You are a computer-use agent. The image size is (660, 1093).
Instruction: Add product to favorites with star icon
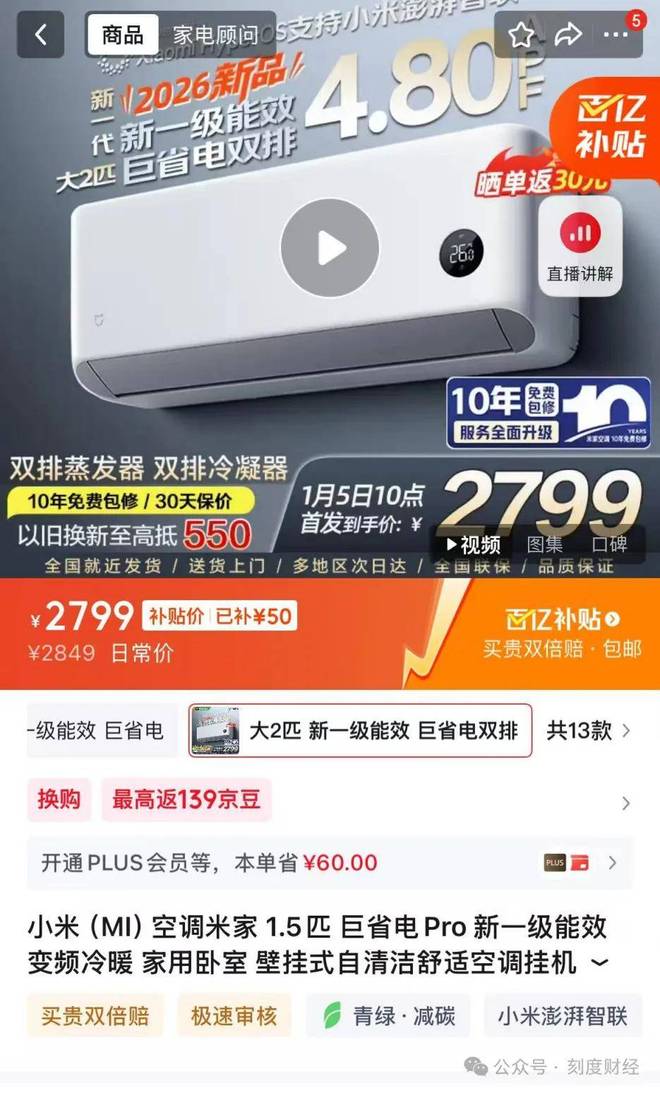click(521, 36)
